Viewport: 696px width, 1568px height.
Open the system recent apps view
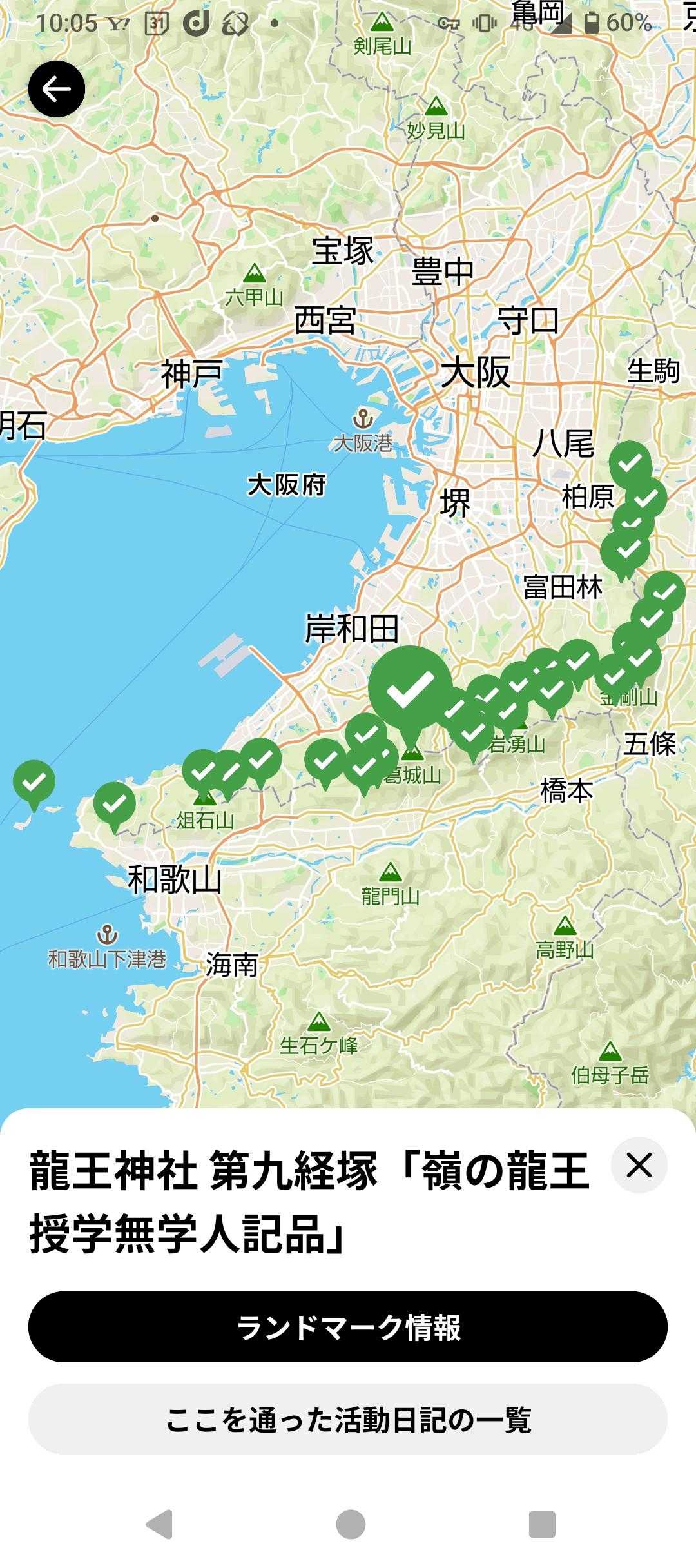click(542, 1524)
